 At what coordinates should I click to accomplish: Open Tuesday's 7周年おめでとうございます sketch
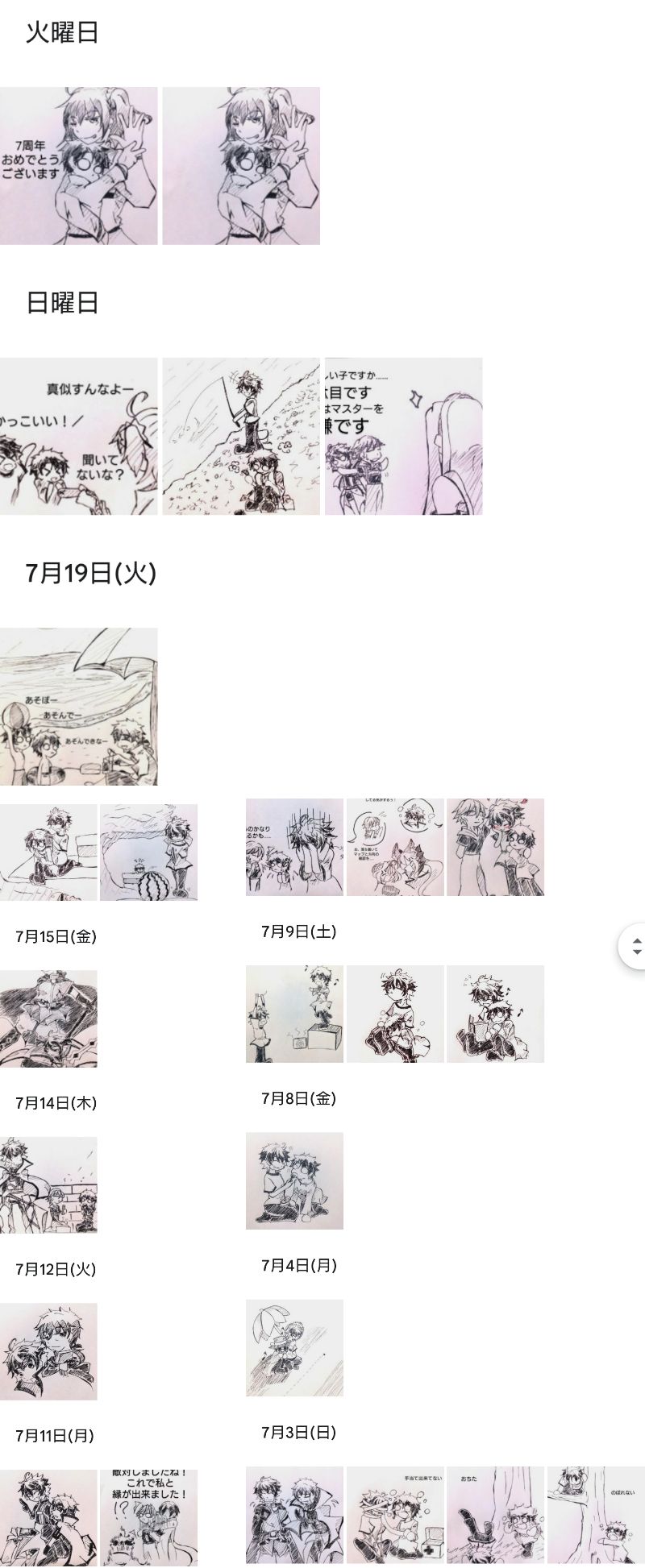78,165
